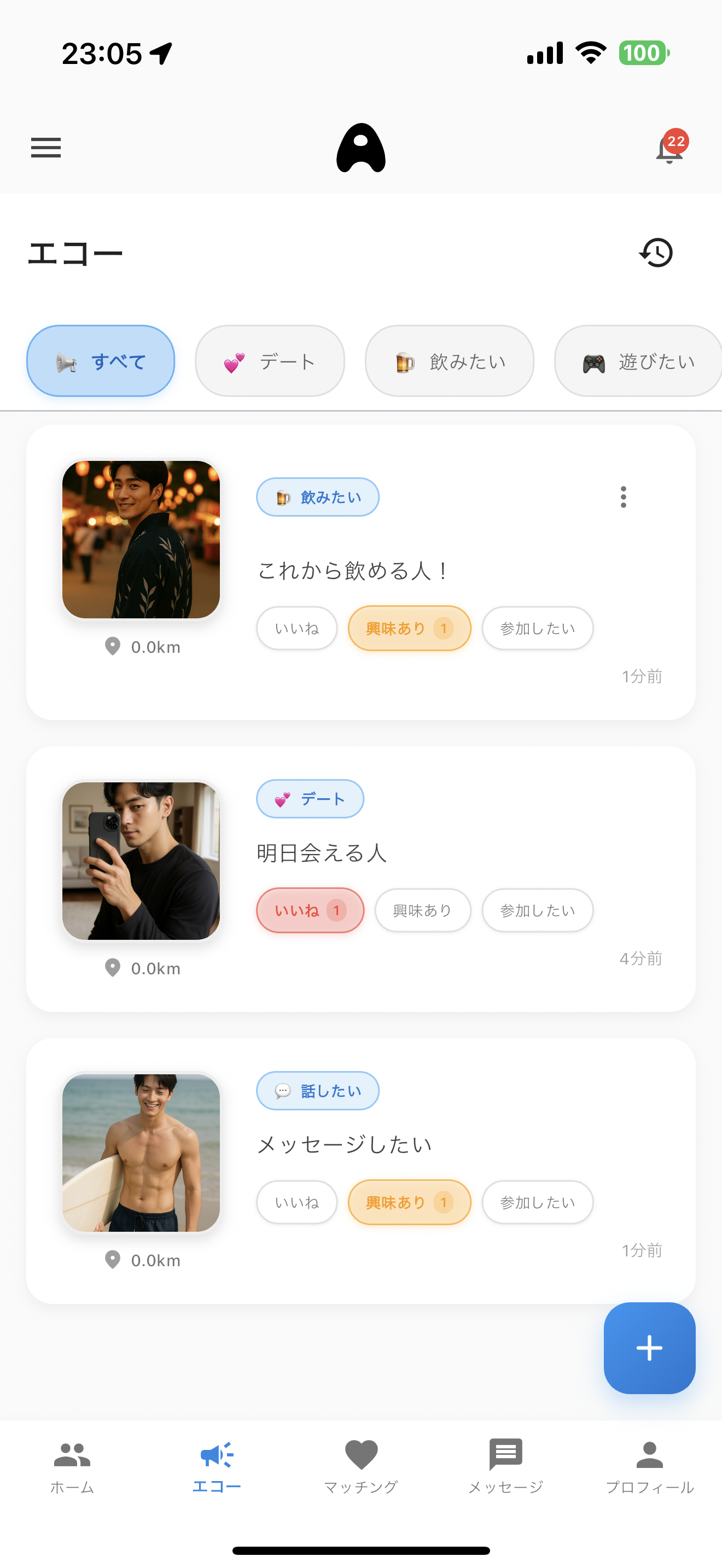This screenshot has width=722, height=1568.
Task: Enable the 遊びたい filter chip
Action: point(637,360)
